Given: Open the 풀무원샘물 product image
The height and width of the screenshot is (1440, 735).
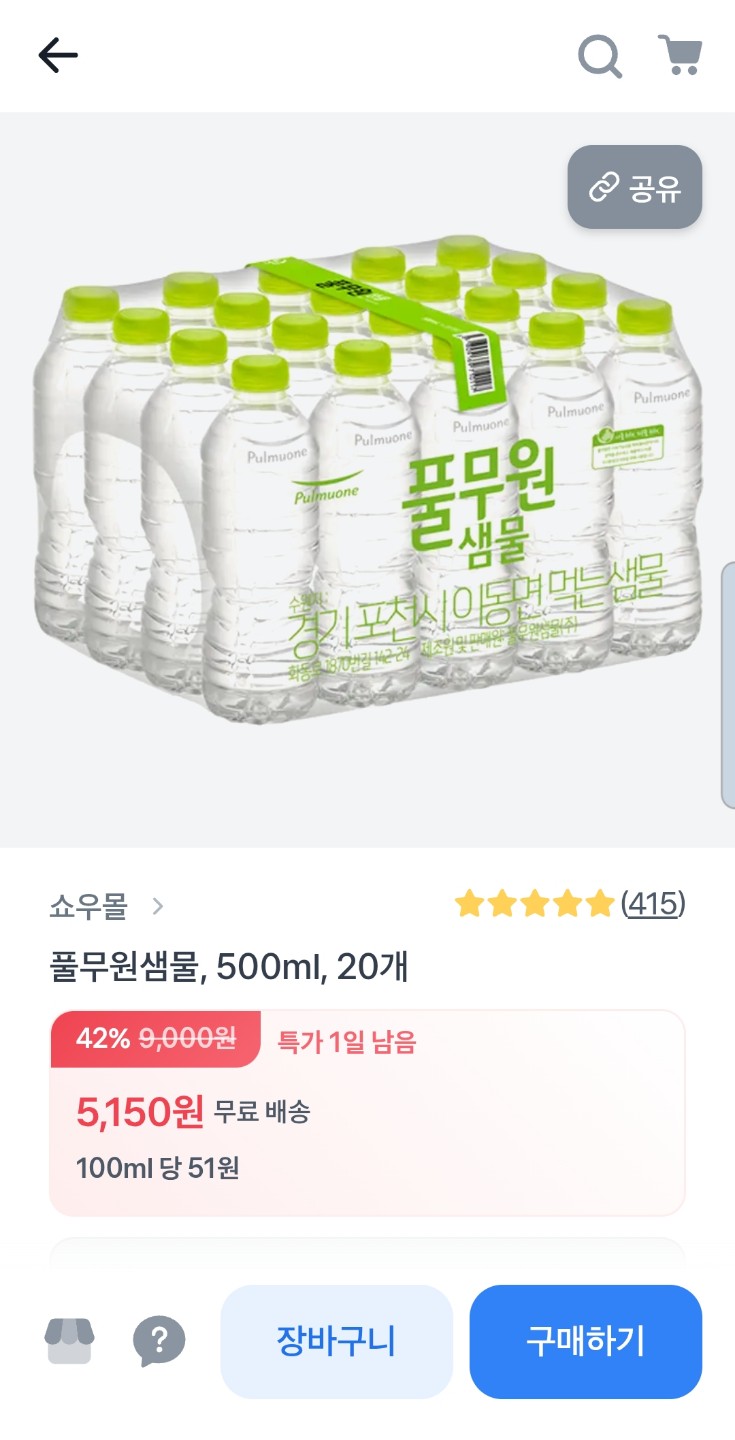Looking at the screenshot, I should click(367, 480).
